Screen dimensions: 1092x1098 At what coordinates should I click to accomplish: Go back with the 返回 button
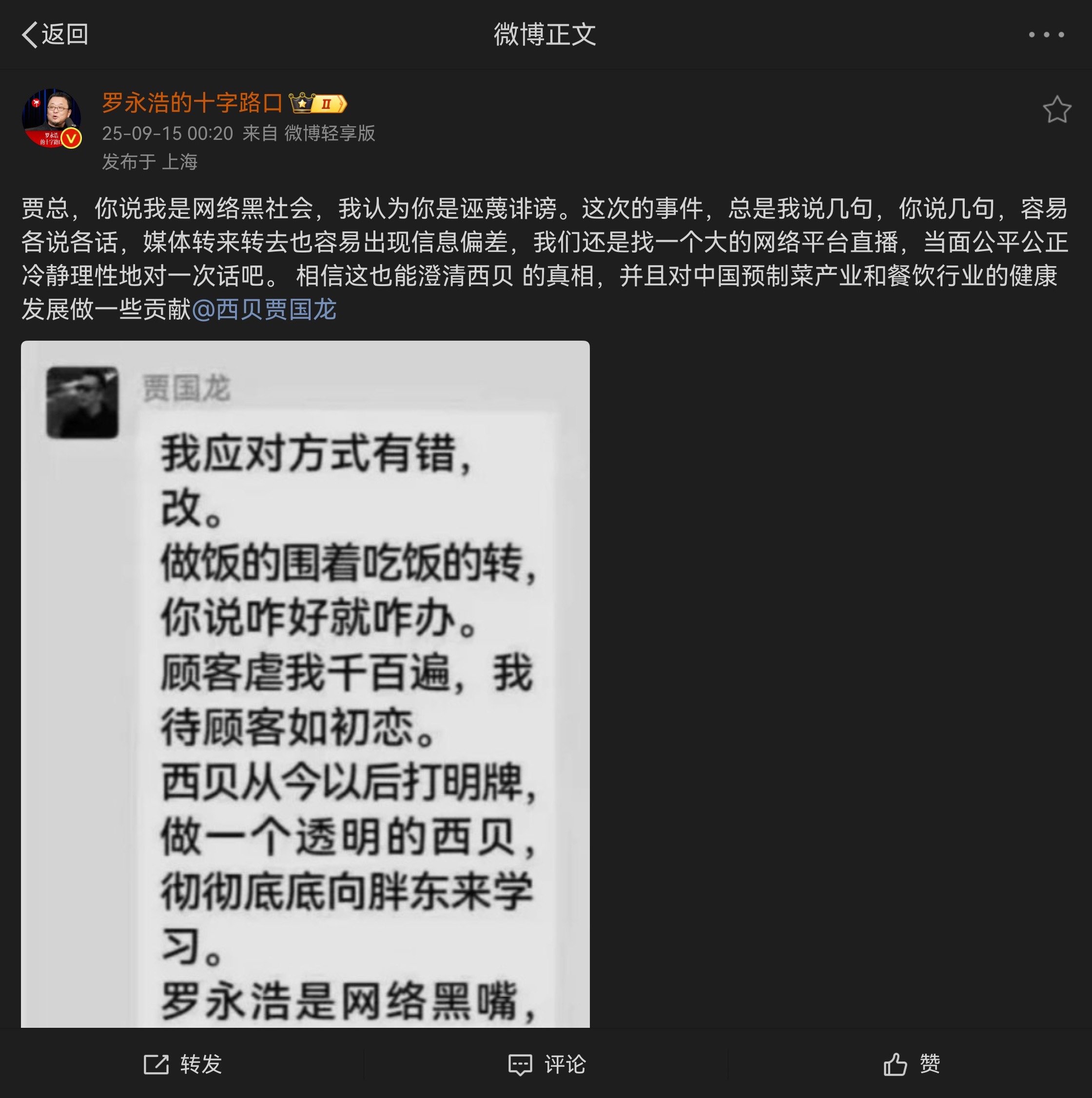[55, 35]
